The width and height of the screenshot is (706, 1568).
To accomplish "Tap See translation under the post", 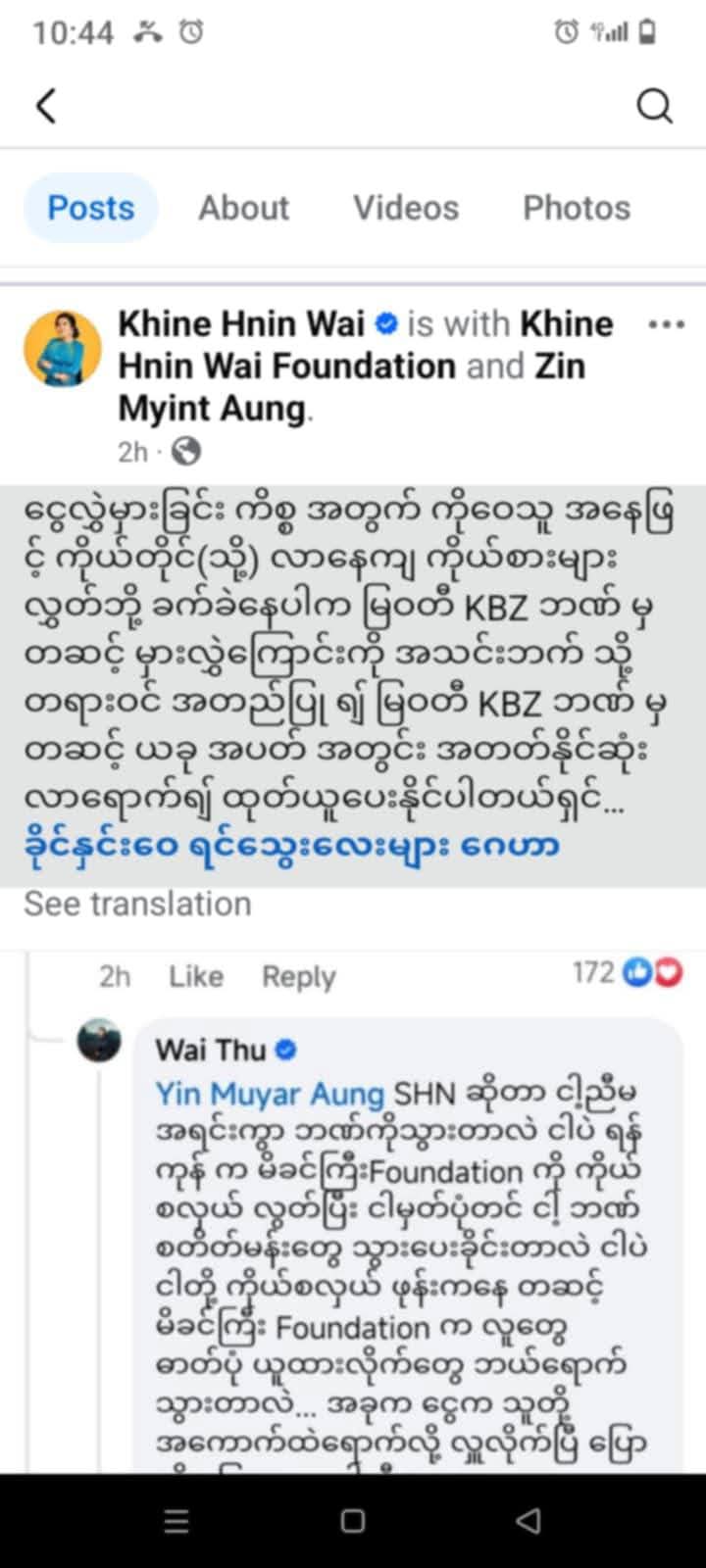I will [137, 904].
